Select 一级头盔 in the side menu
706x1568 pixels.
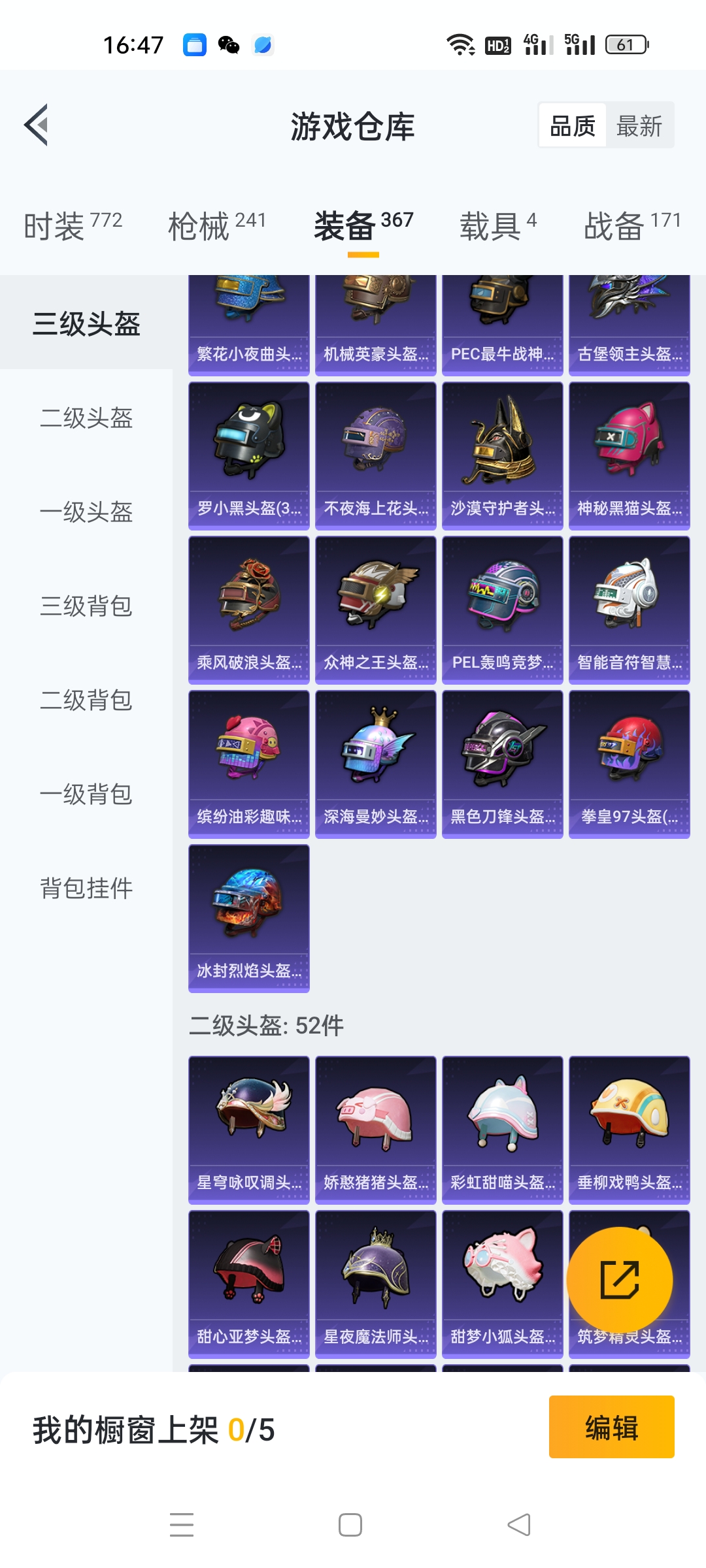(86, 512)
